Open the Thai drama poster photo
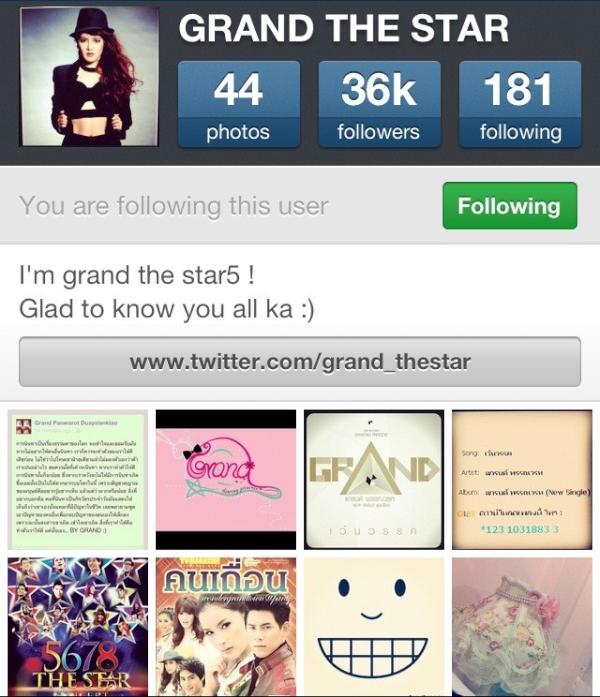This screenshot has height=697, width=600. click(x=225, y=627)
